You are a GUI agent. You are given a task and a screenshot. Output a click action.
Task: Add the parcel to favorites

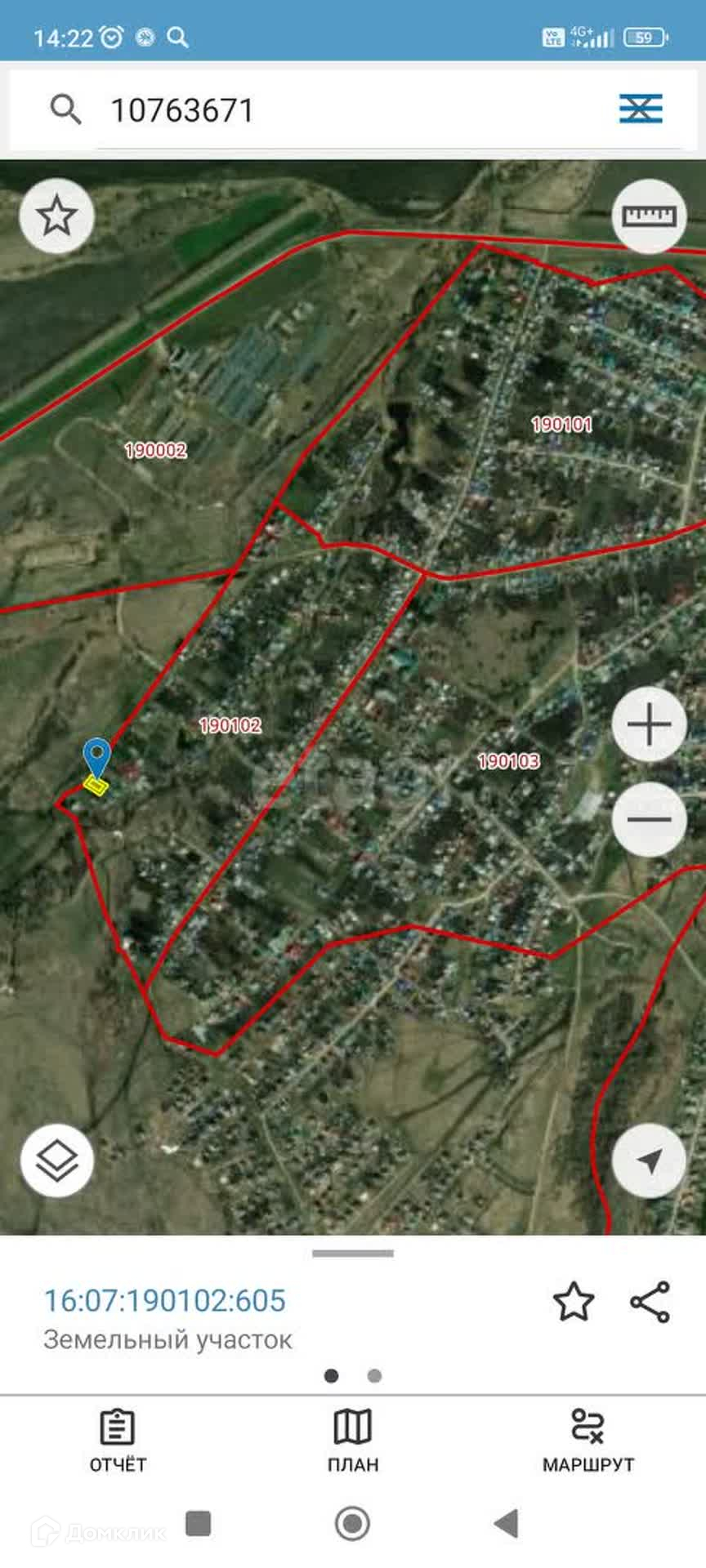pos(574,1302)
